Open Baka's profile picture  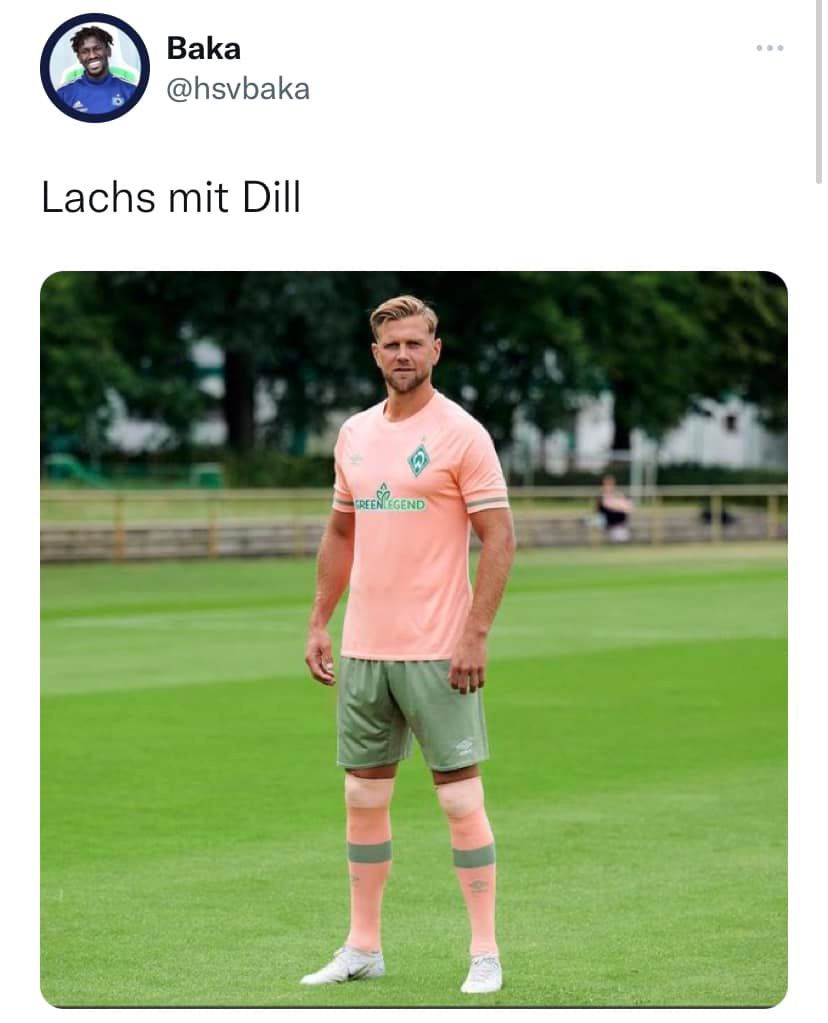point(94,68)
